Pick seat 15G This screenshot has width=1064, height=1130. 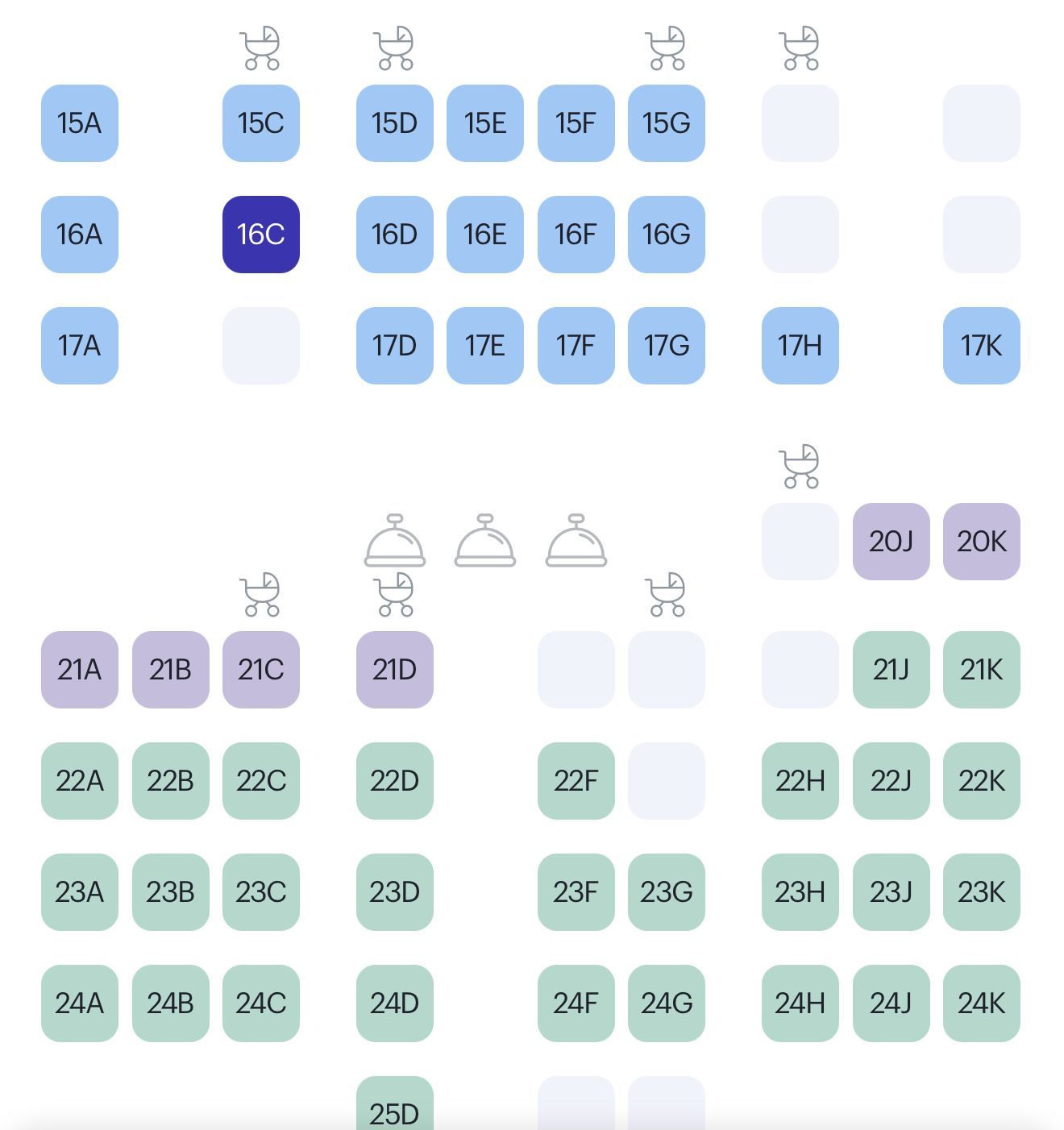pyautogui.click(x=666, y=123)
